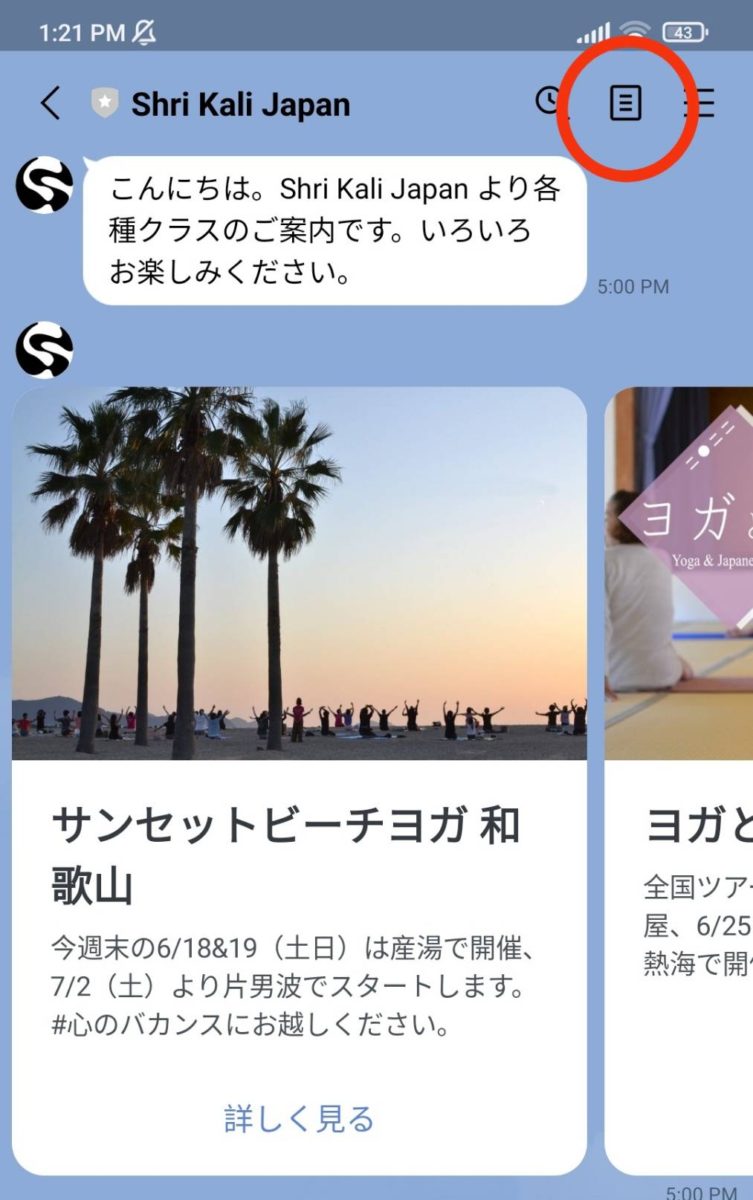Tap 詳しく見る on sunset beach yoga card
Screen dimensions: 753x1200
click(x=299, y=1118)
